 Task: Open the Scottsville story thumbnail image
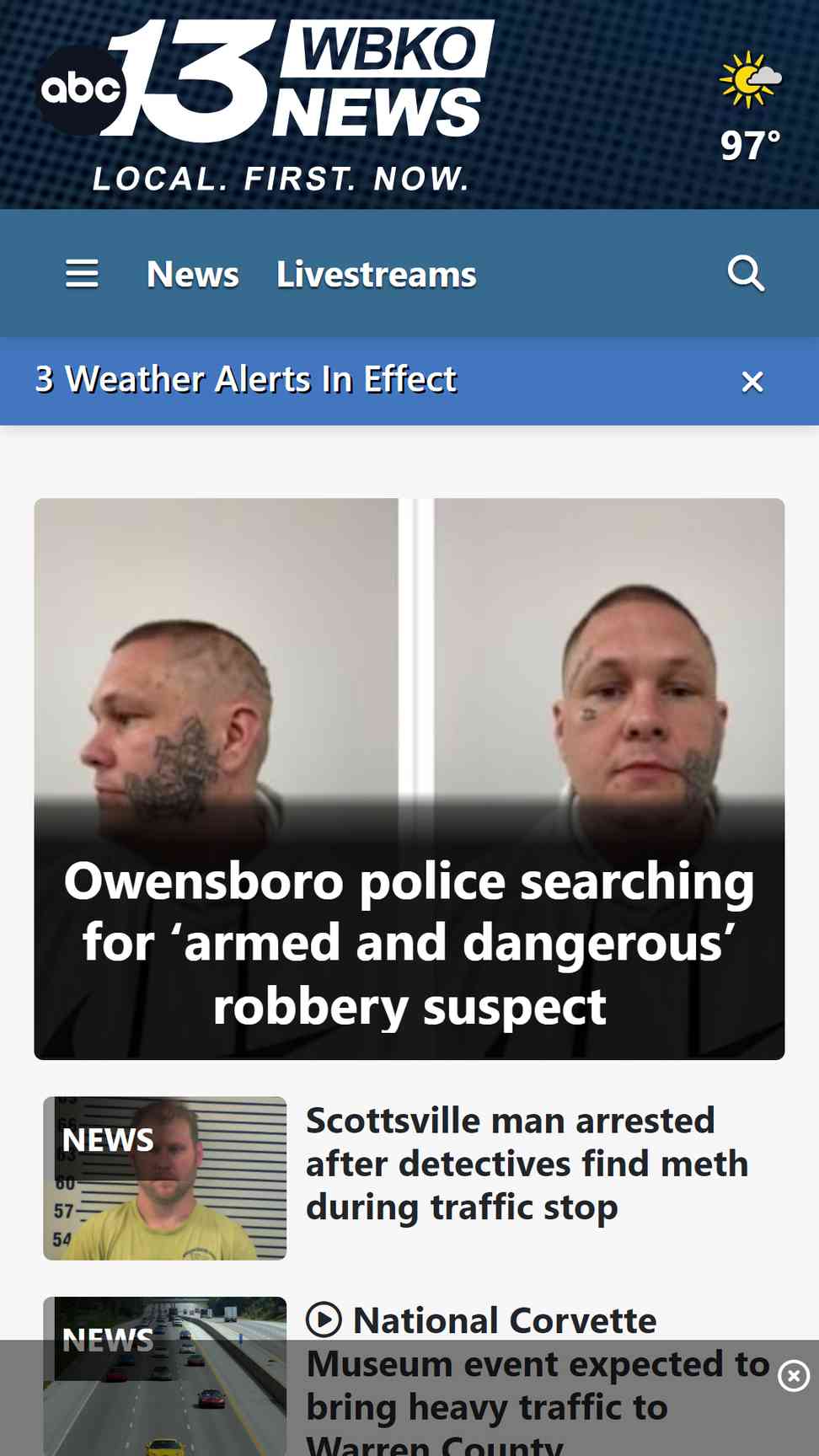(165, 1178)
